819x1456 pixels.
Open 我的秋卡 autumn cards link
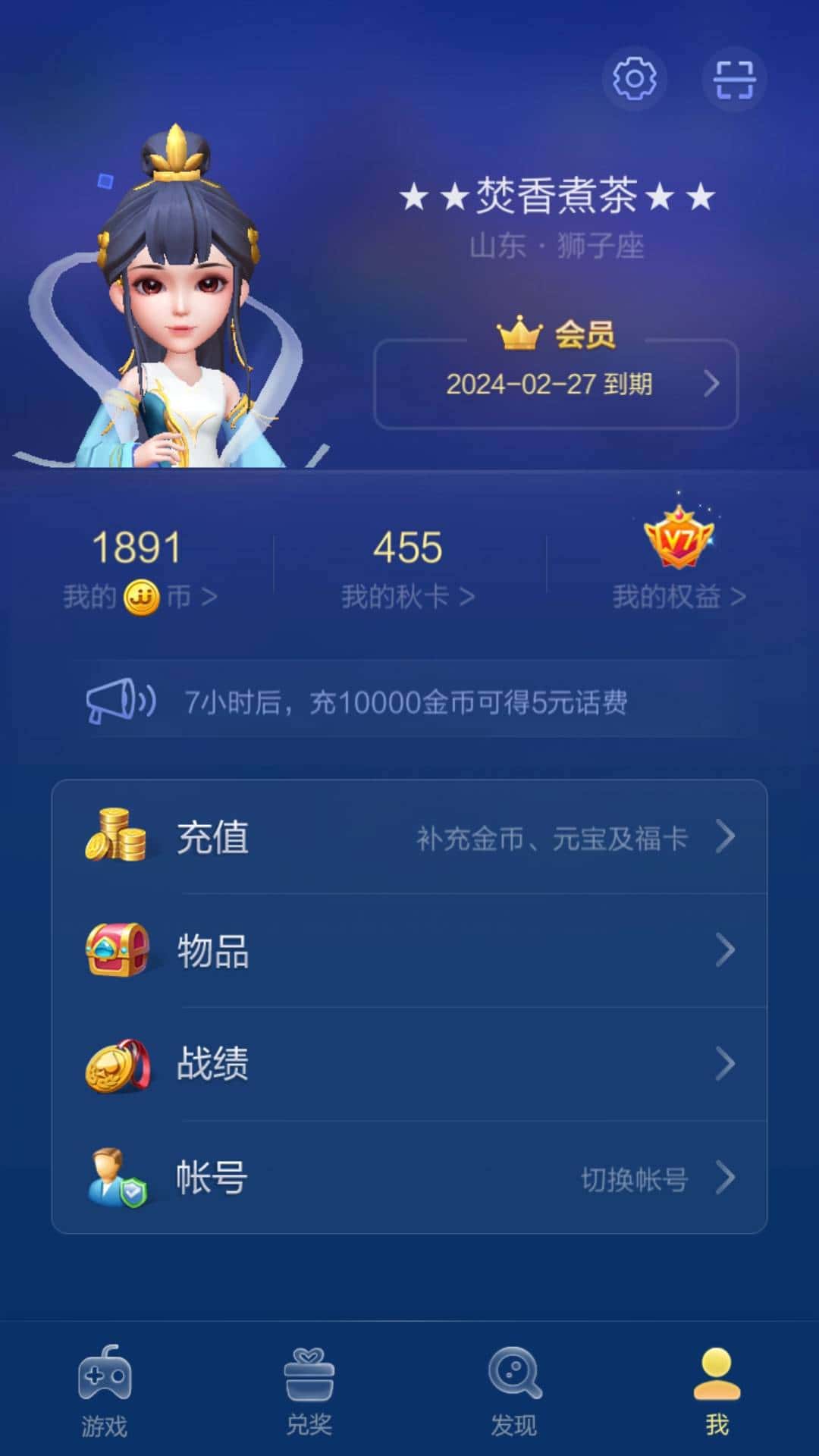point(409,597)
